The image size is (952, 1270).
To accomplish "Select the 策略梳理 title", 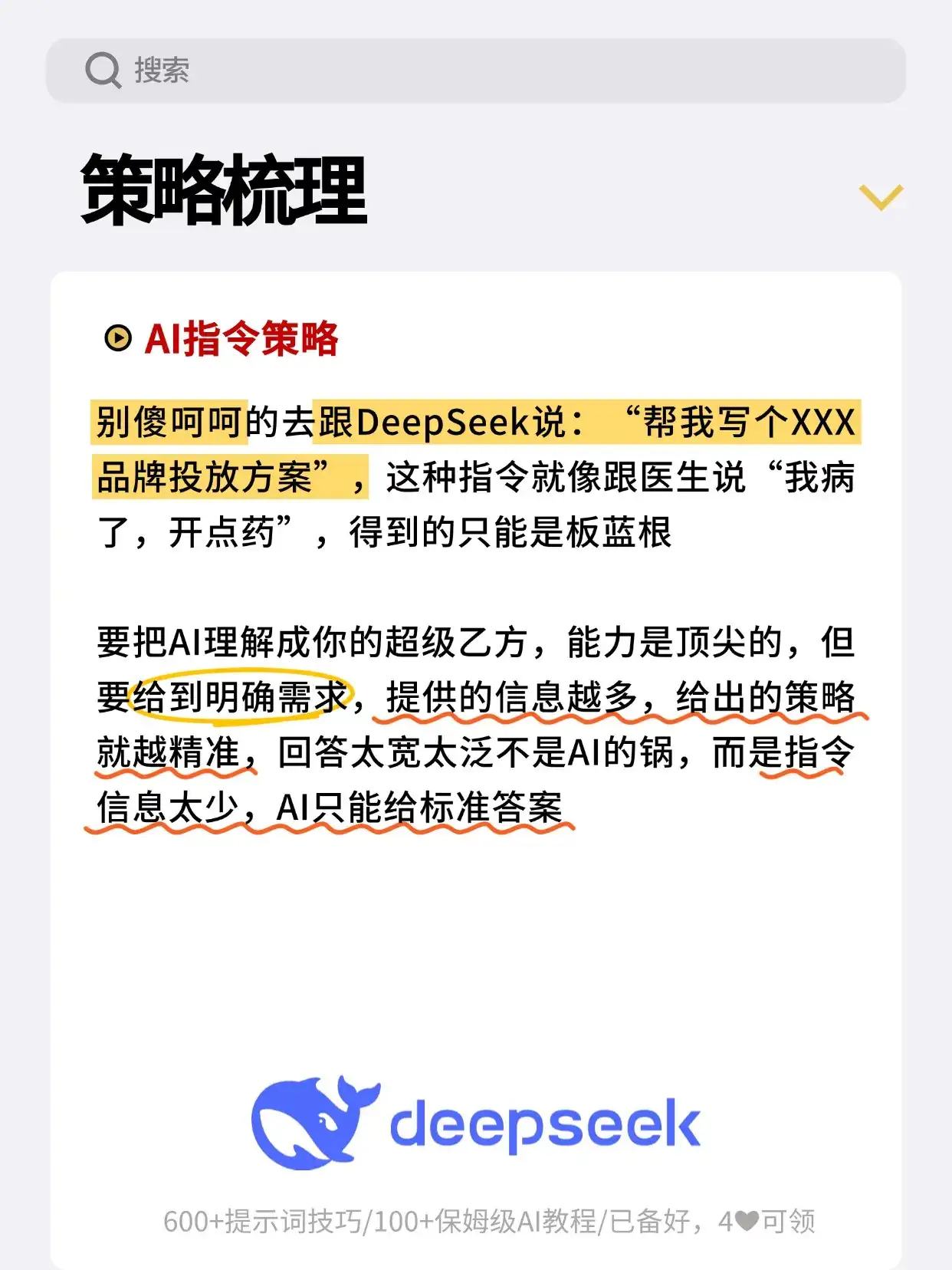I will click(222, 189).
